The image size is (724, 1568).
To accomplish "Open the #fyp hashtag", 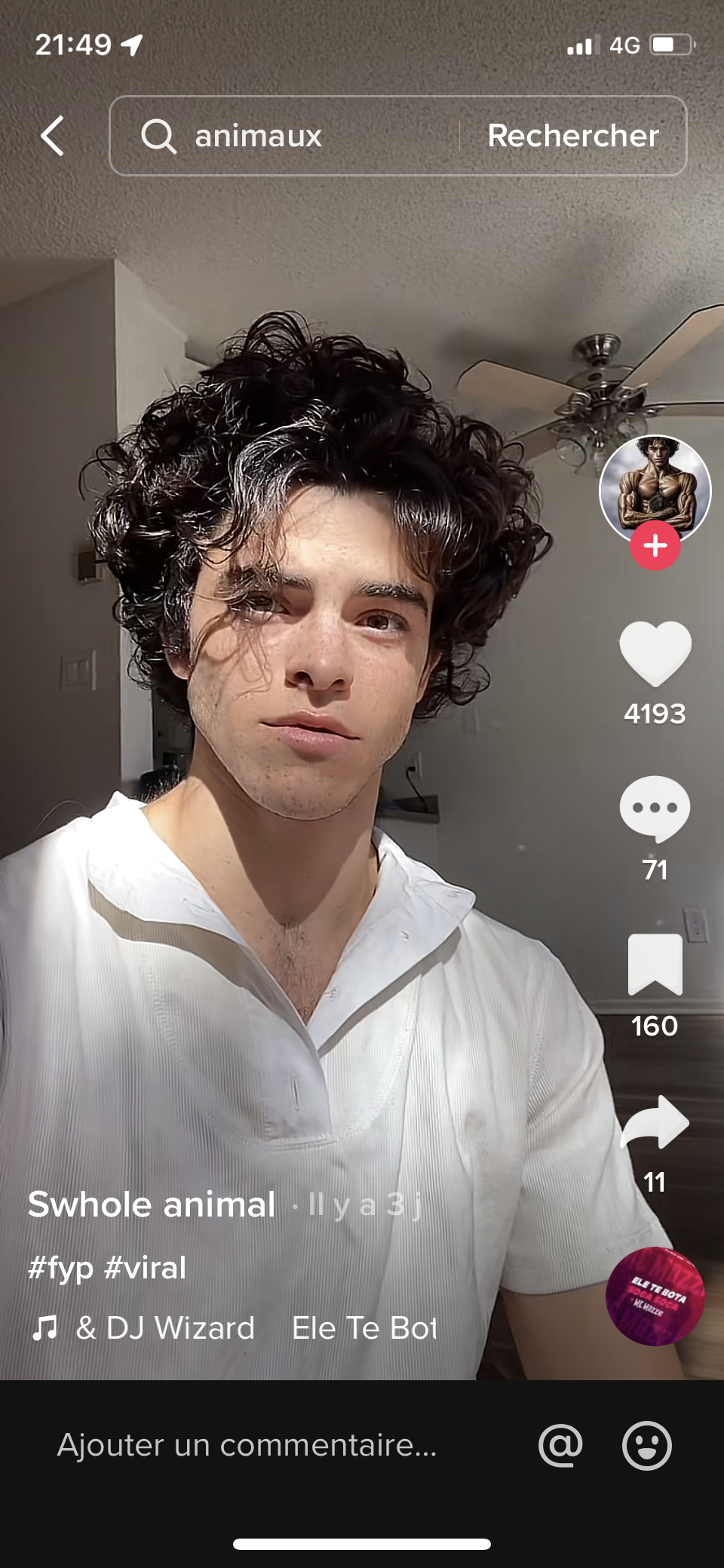I will (x=60, y=1268).
